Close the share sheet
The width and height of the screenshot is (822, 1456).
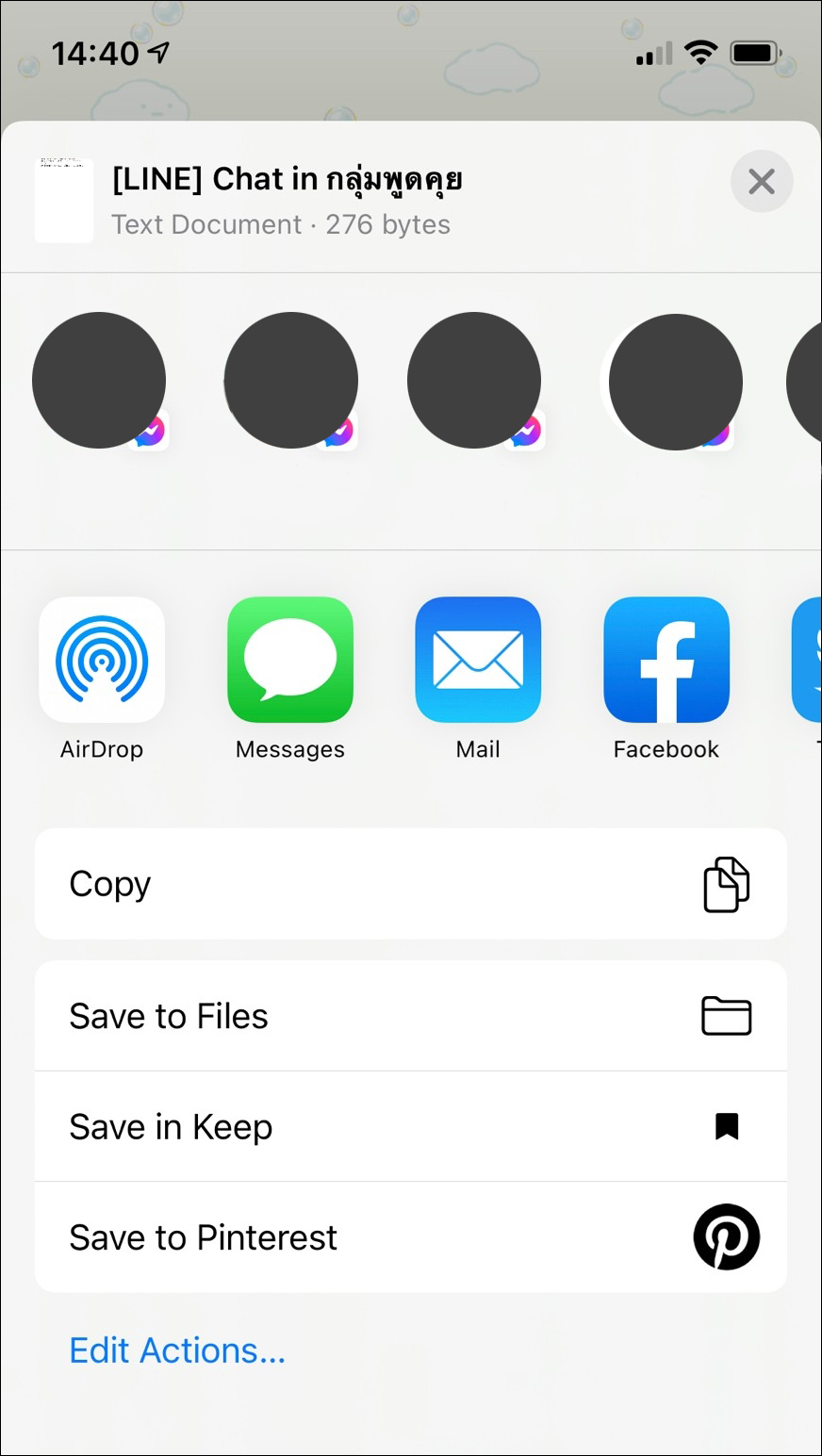(x=761, y=181)
